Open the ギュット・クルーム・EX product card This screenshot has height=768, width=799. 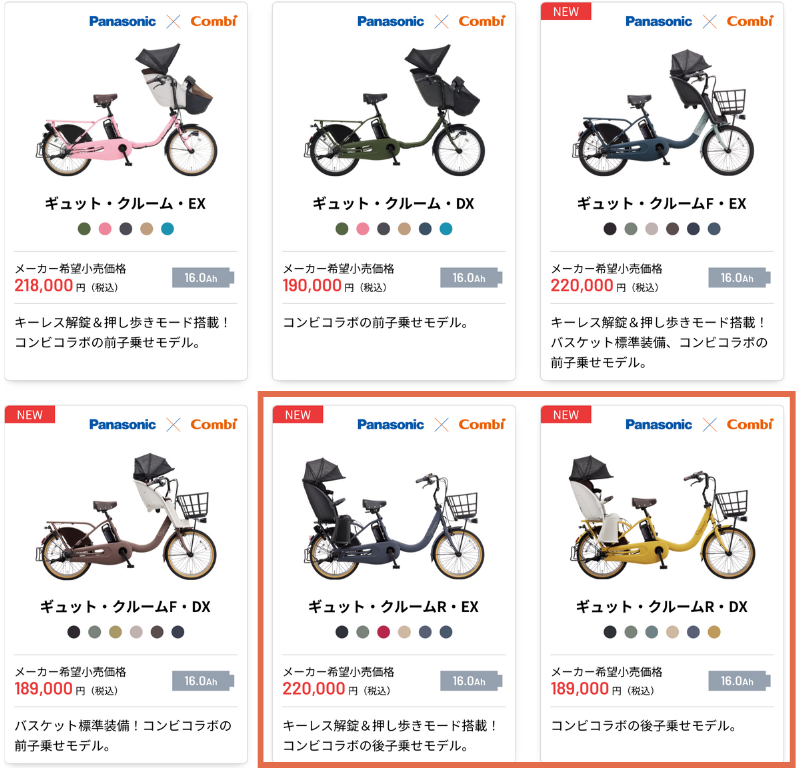click(x=125, y=120)
